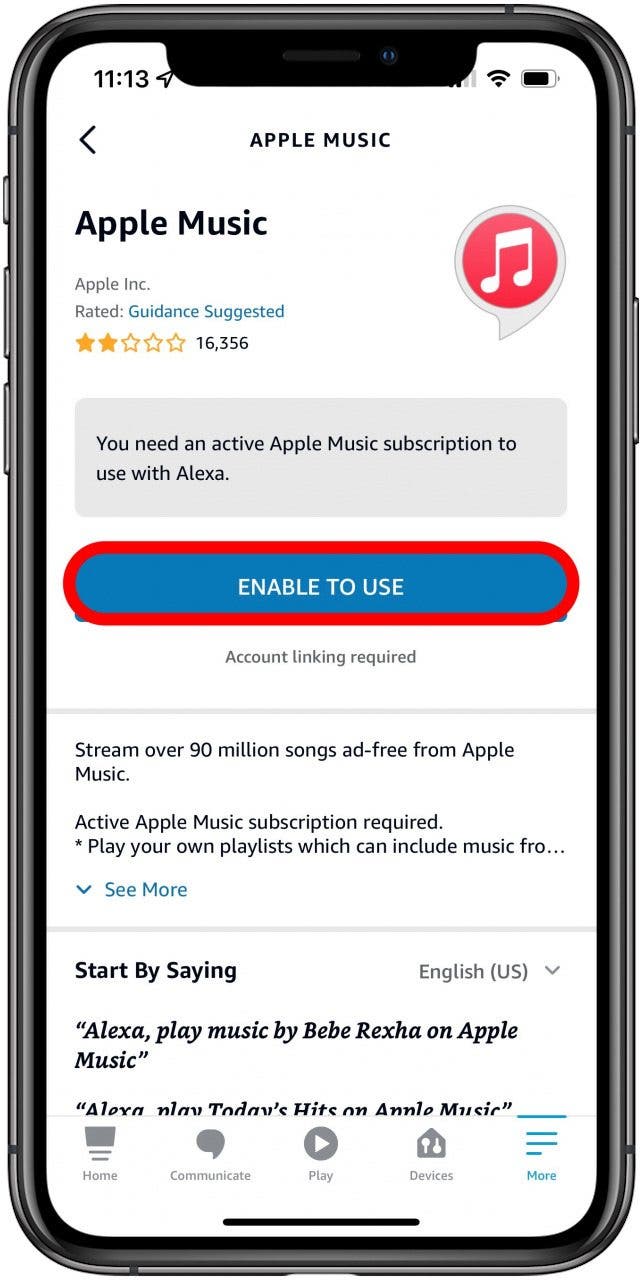Go to the Devices tab
The image size is (642, 1280).
click(431, 1153)
